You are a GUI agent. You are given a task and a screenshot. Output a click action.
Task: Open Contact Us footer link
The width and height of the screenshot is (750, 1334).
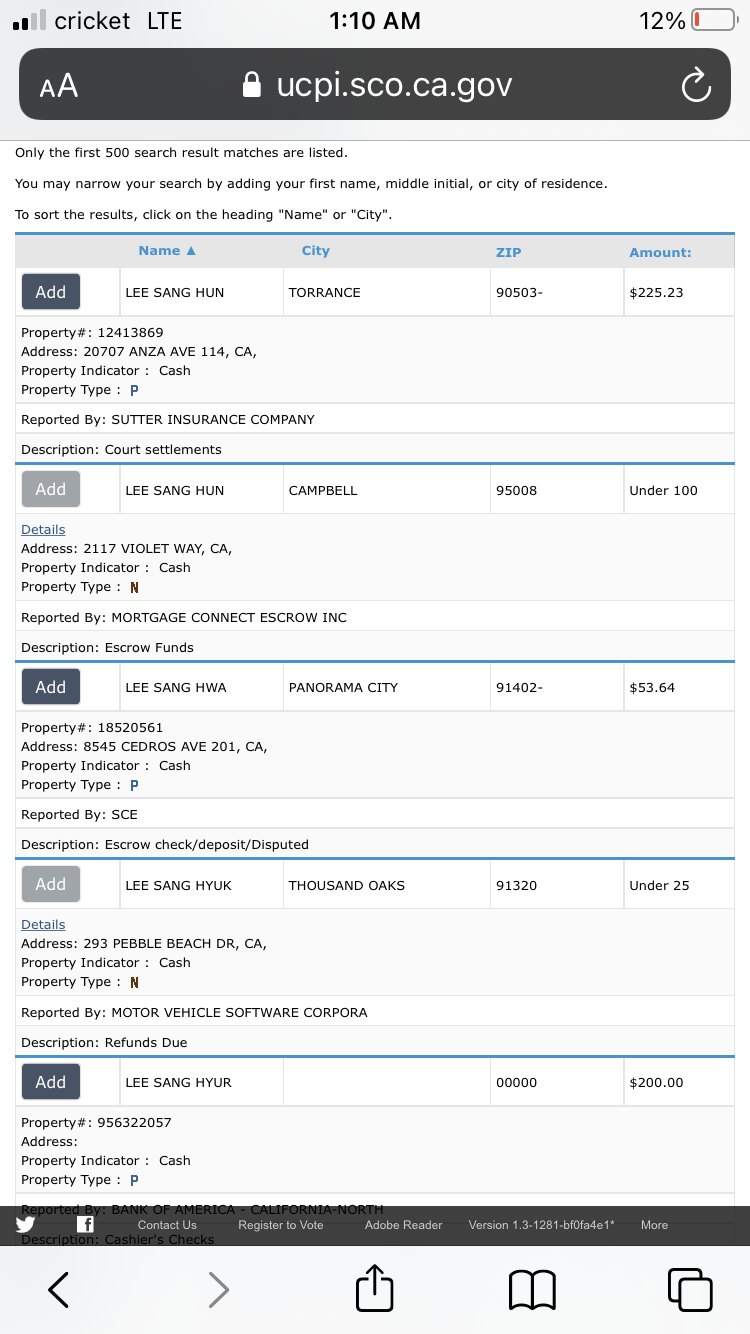point(167,1225)
